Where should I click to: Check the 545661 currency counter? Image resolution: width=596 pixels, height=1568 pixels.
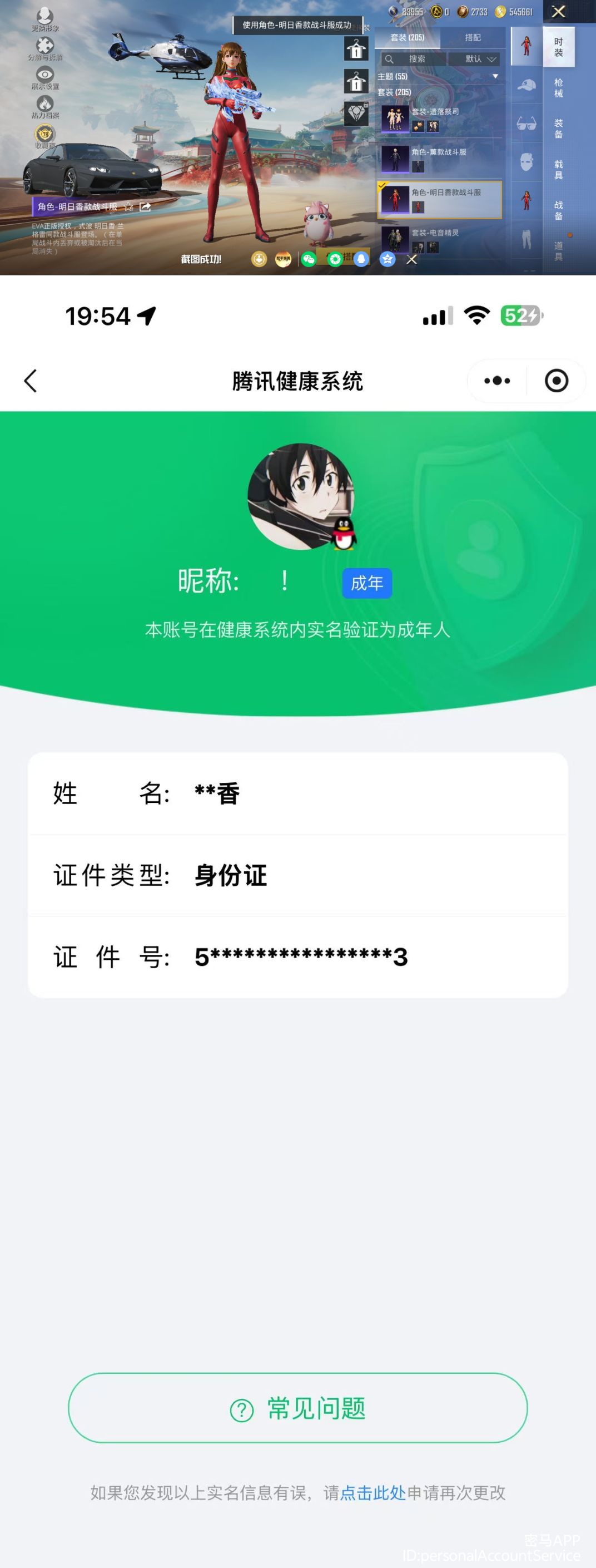click(522, 11)
